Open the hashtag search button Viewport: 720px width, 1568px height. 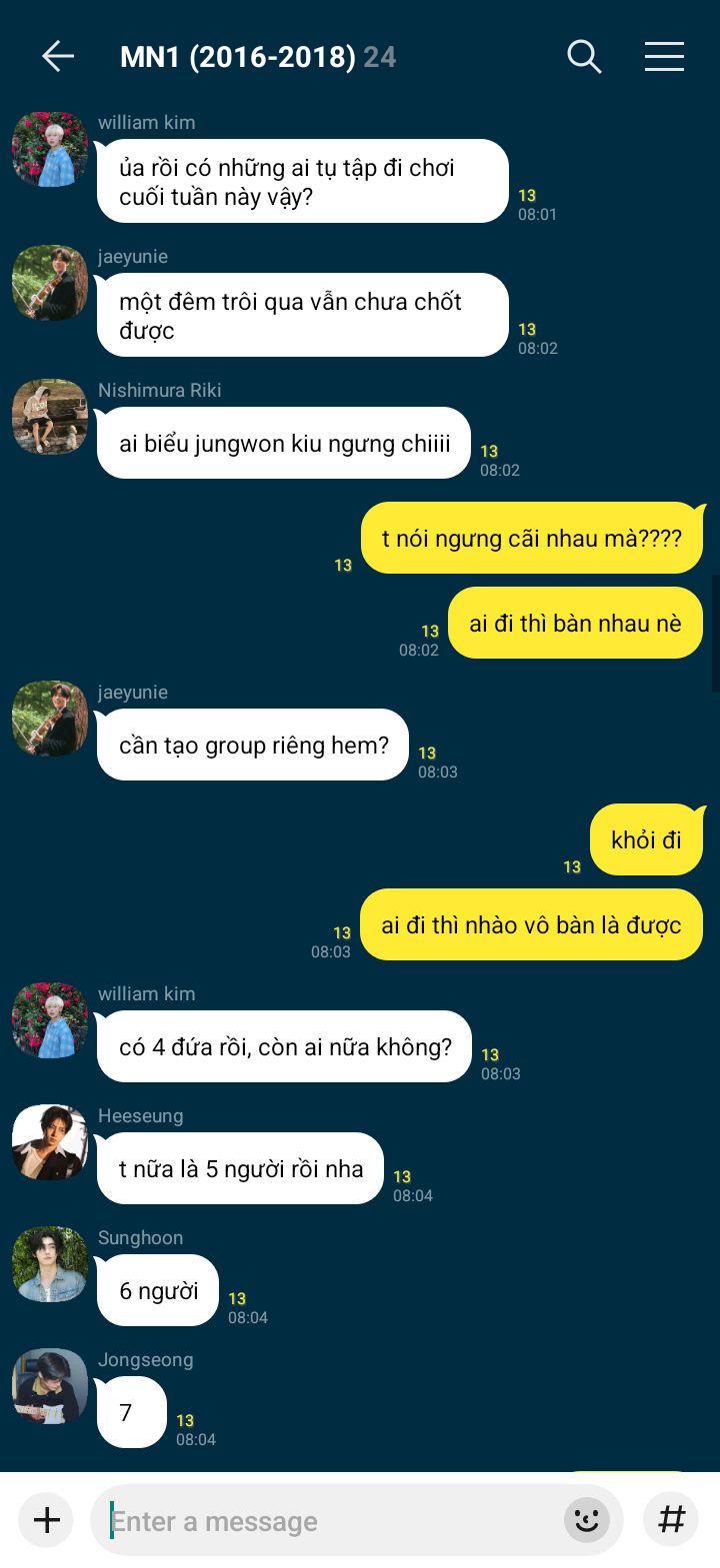click(x=671, y=1520)
